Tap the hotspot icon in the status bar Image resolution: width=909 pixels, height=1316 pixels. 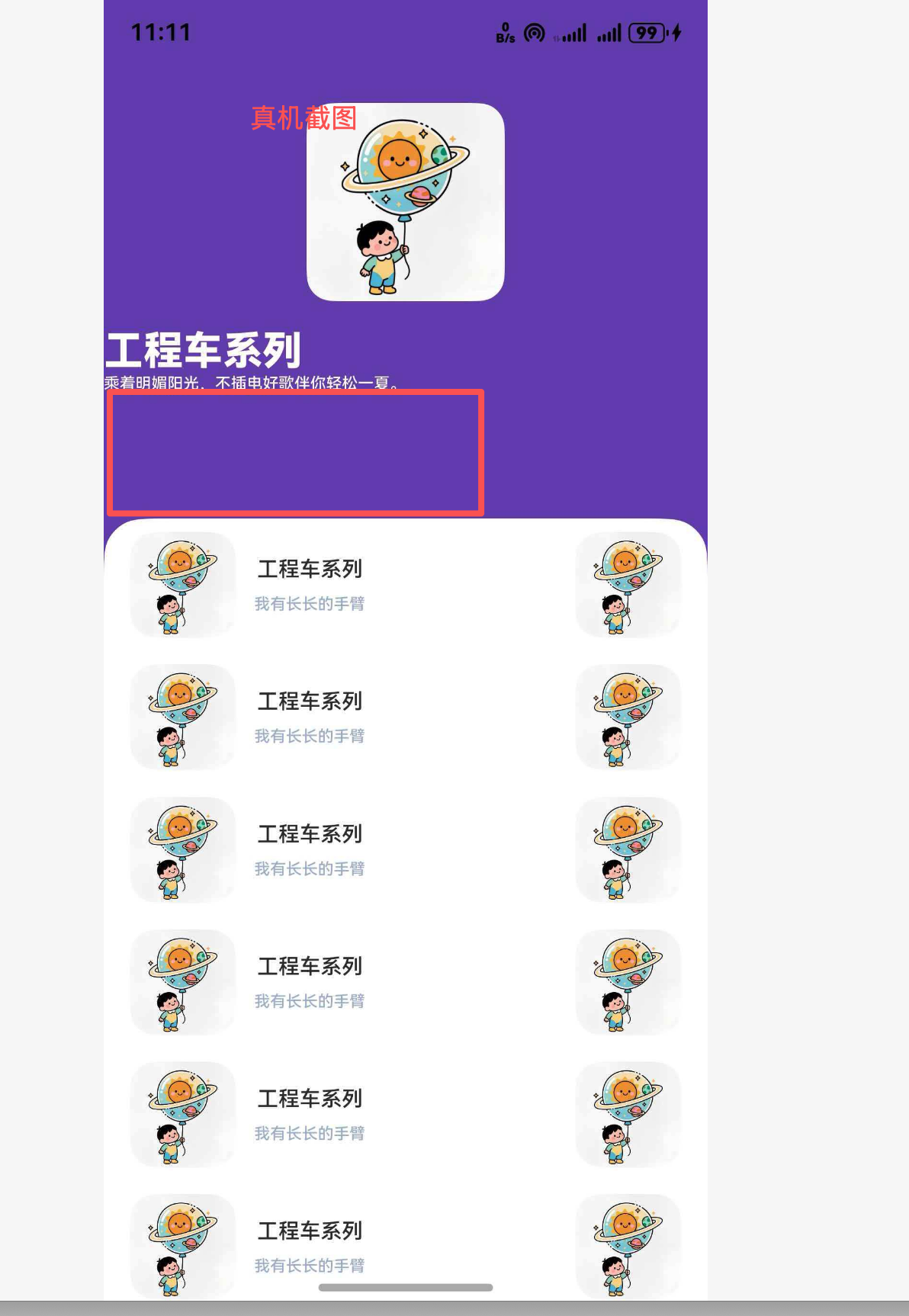534,34
